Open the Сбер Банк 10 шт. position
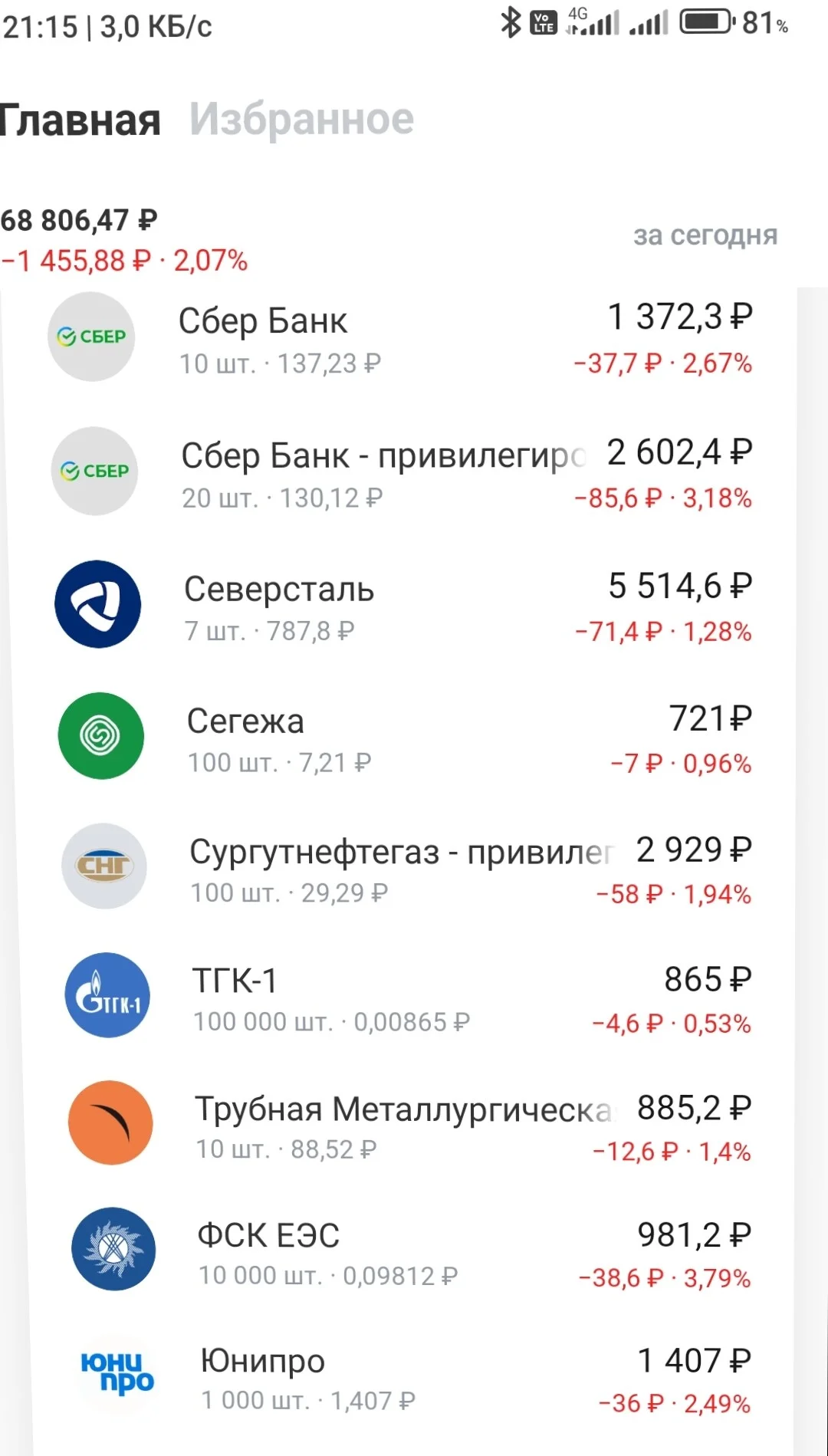The width and height of the screenshot is (828, 1456). click(400, 338)
